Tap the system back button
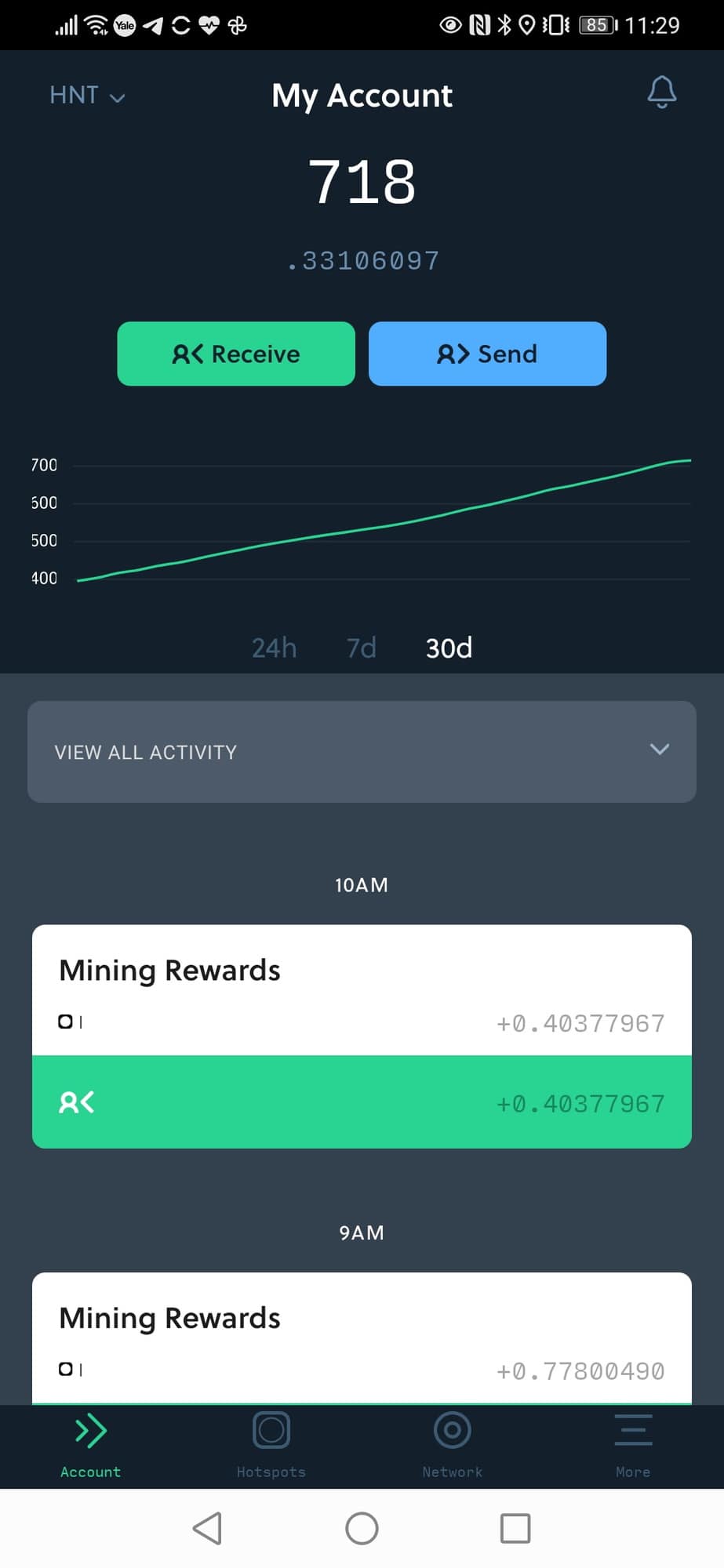Screen dimensions: 724x1568 208,1528
